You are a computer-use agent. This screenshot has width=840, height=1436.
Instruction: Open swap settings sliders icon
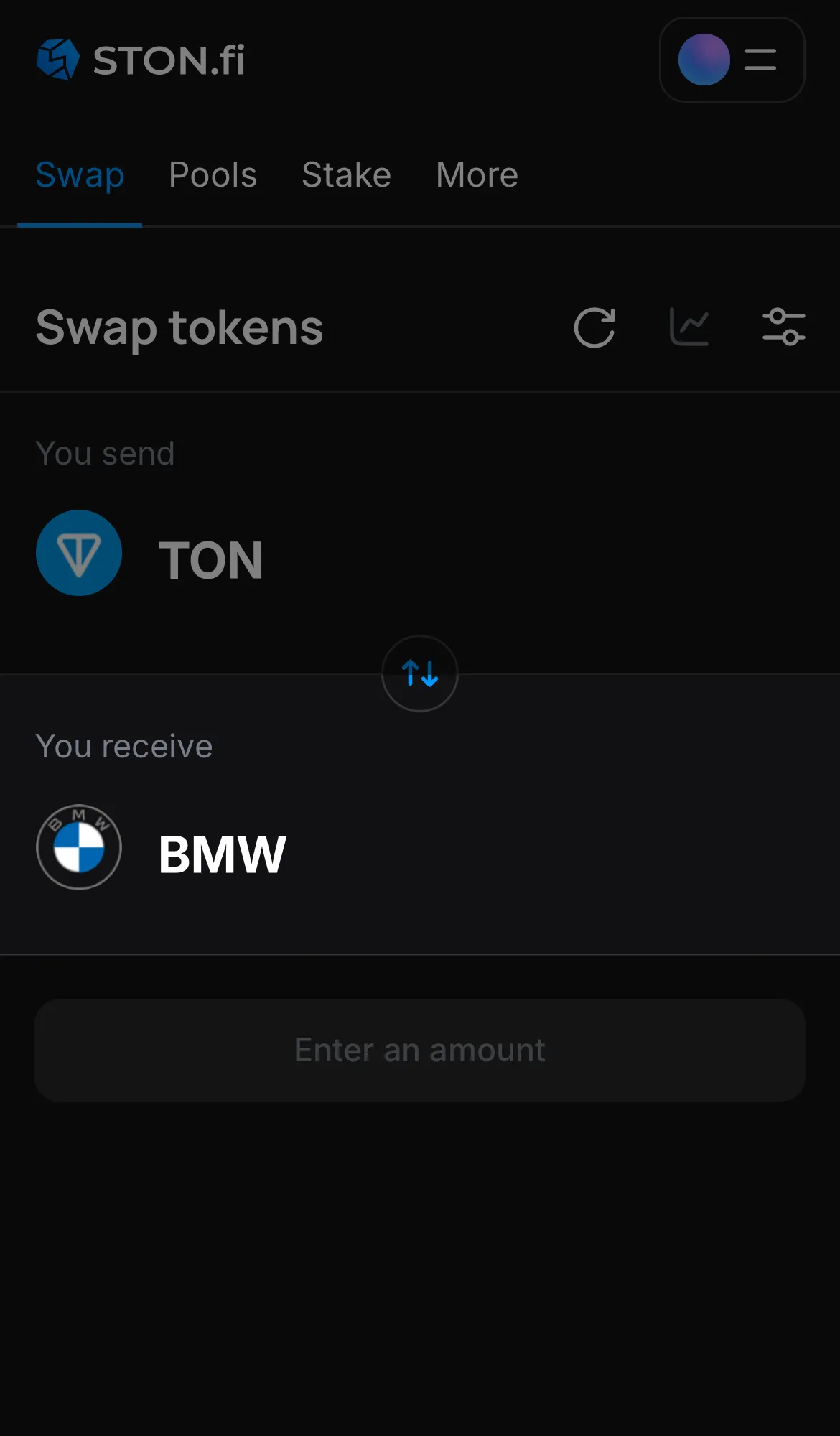(784, 327)
